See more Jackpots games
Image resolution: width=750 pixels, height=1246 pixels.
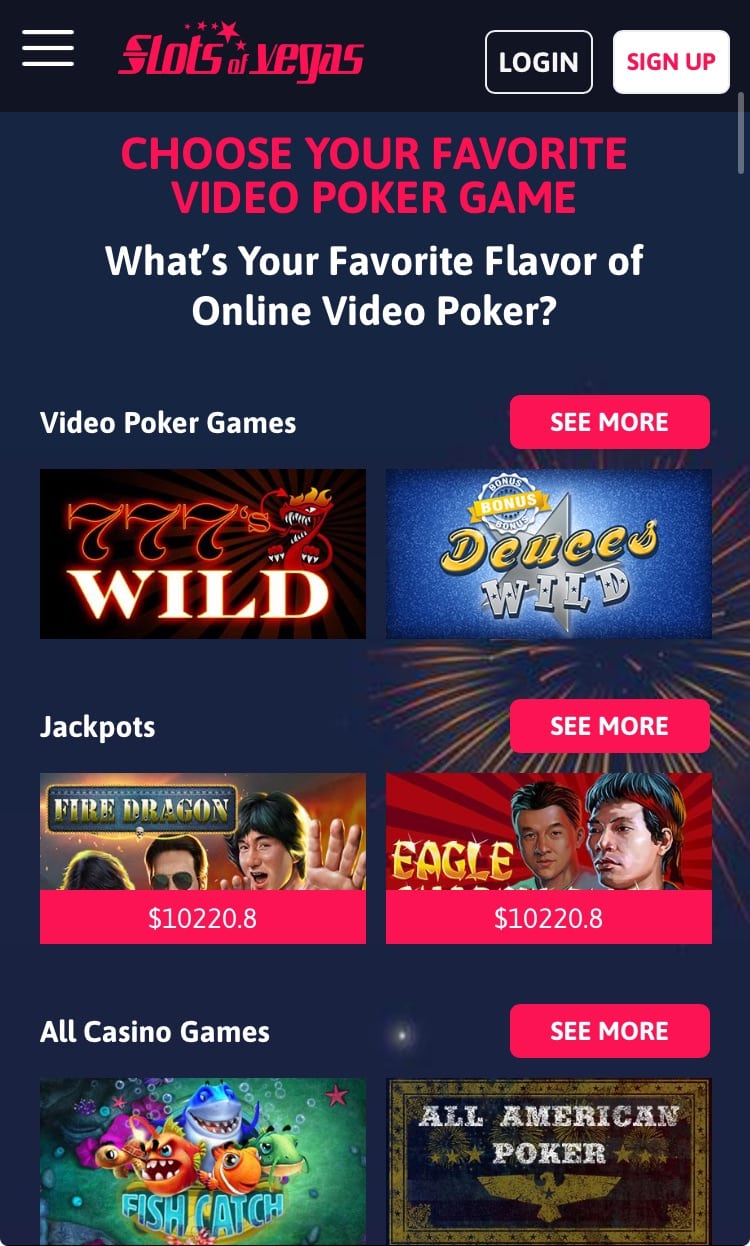[609, 726]
